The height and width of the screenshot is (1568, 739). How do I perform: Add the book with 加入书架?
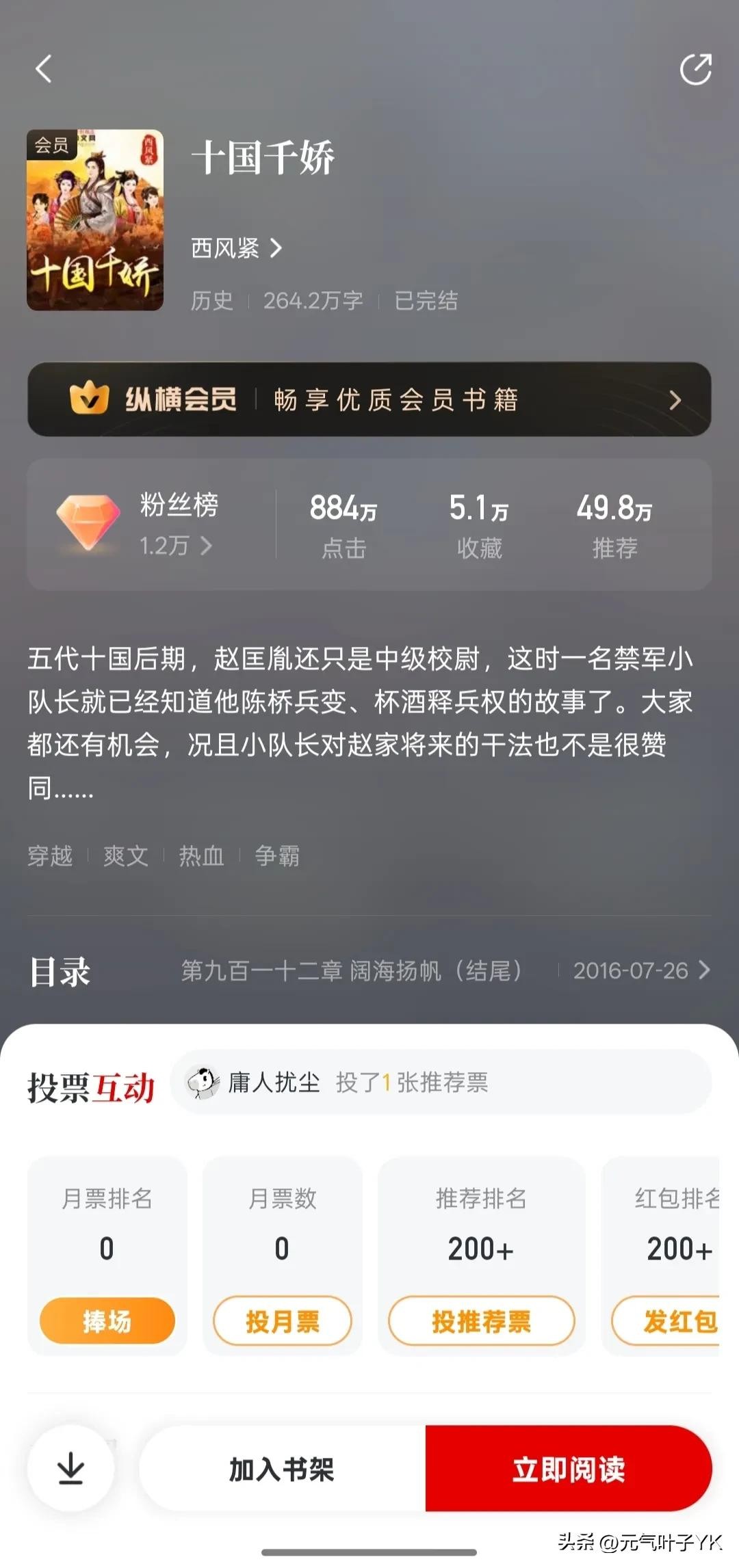pos(282,1469)
